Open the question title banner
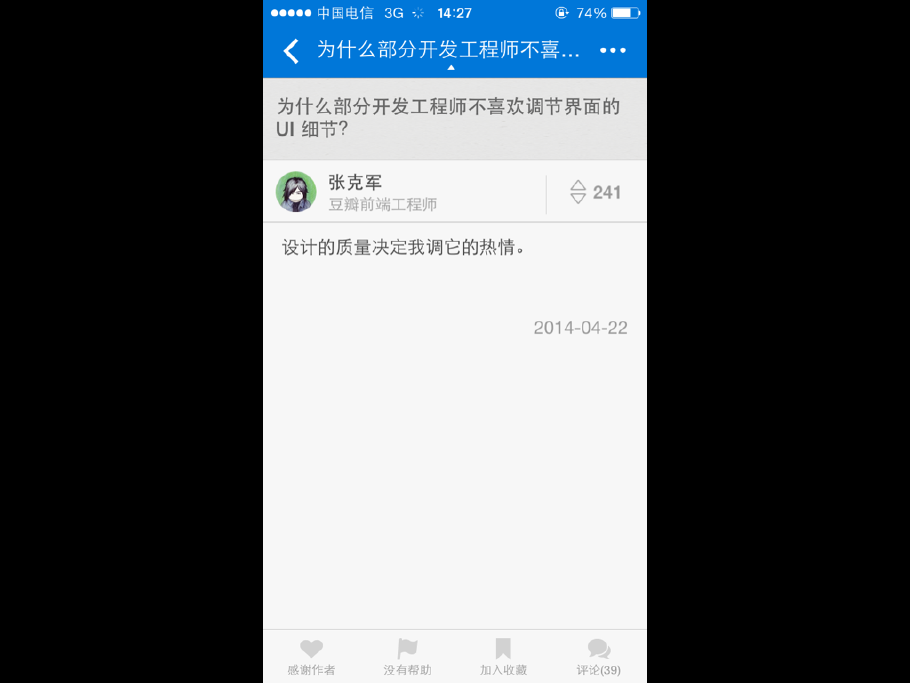The height and width of the screenshot is (683, 910). click(x=454, y=118)
